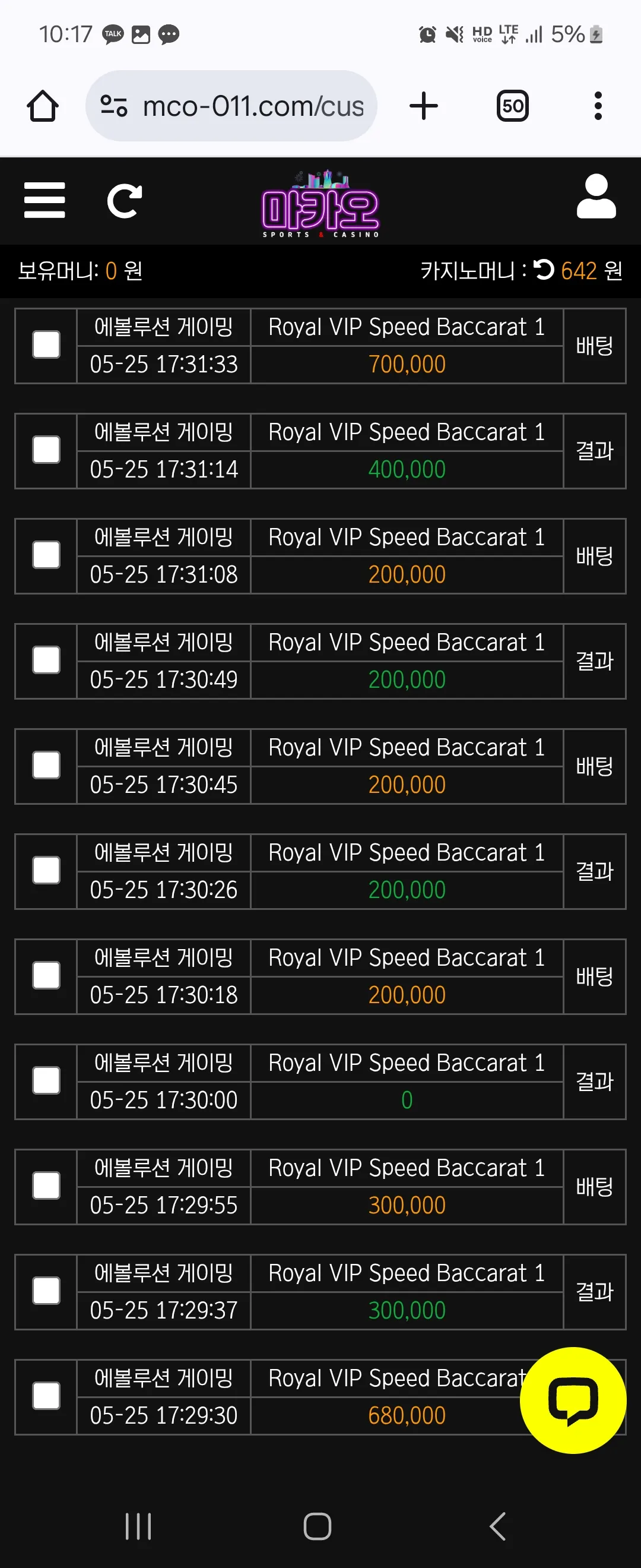Open the yellow chat support bubble
The height and width of the screenshot is (1568, 641).
point(573,1401)
